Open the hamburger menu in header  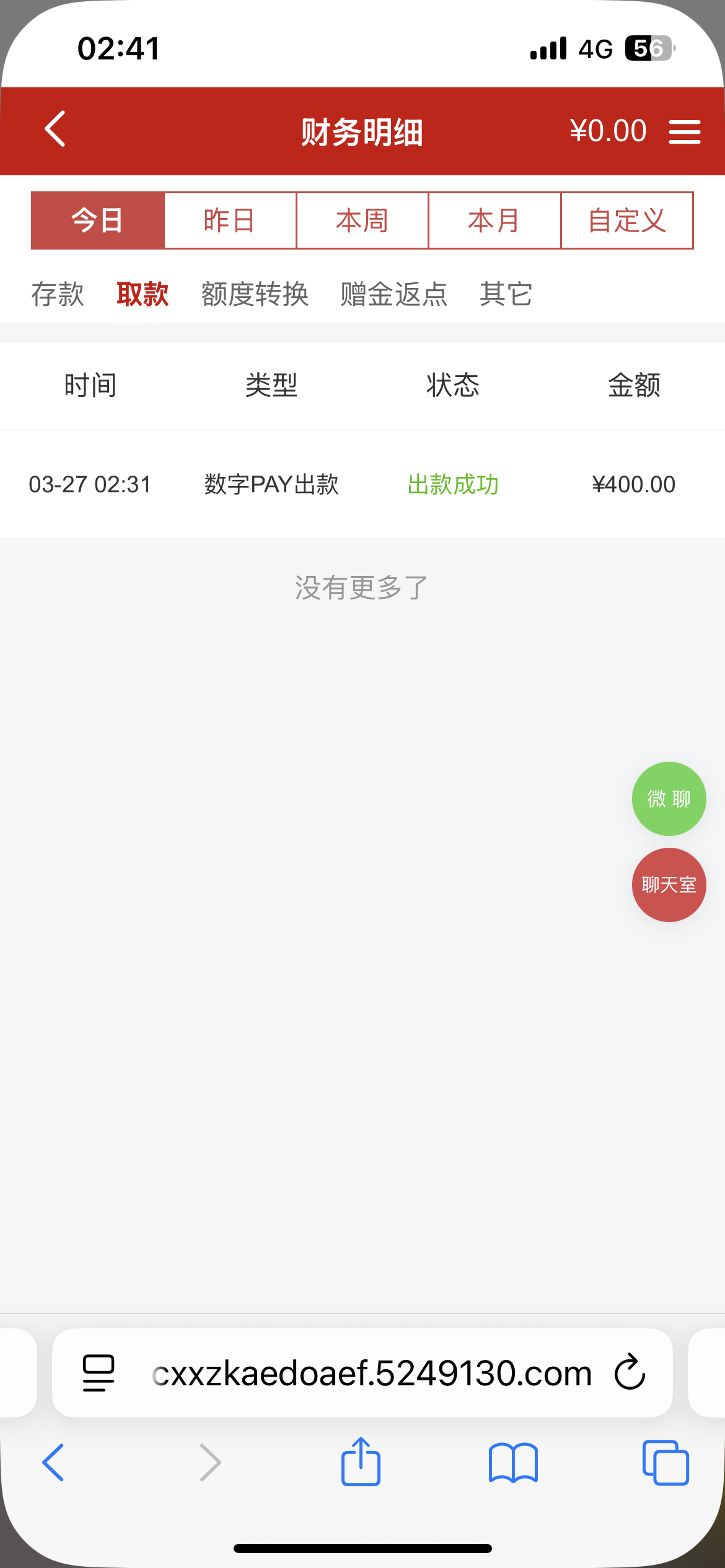tap(684, 132)
